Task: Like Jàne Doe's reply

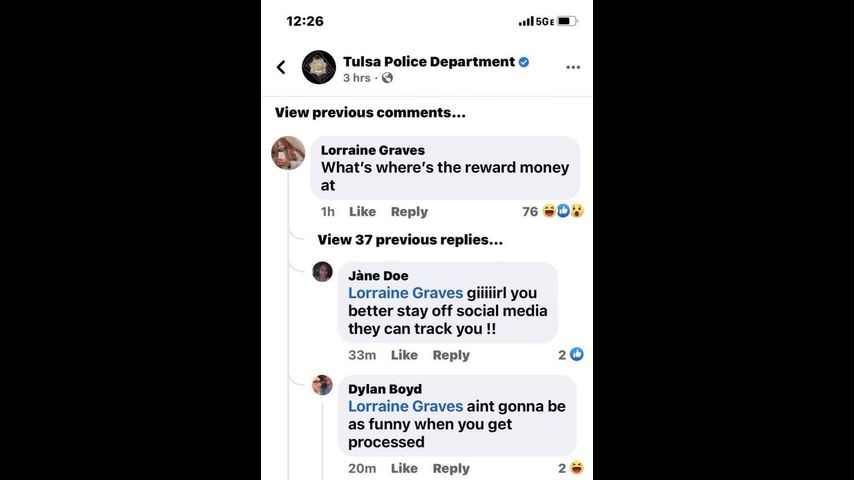Action: pyautogui.click(x=404, y=355)
